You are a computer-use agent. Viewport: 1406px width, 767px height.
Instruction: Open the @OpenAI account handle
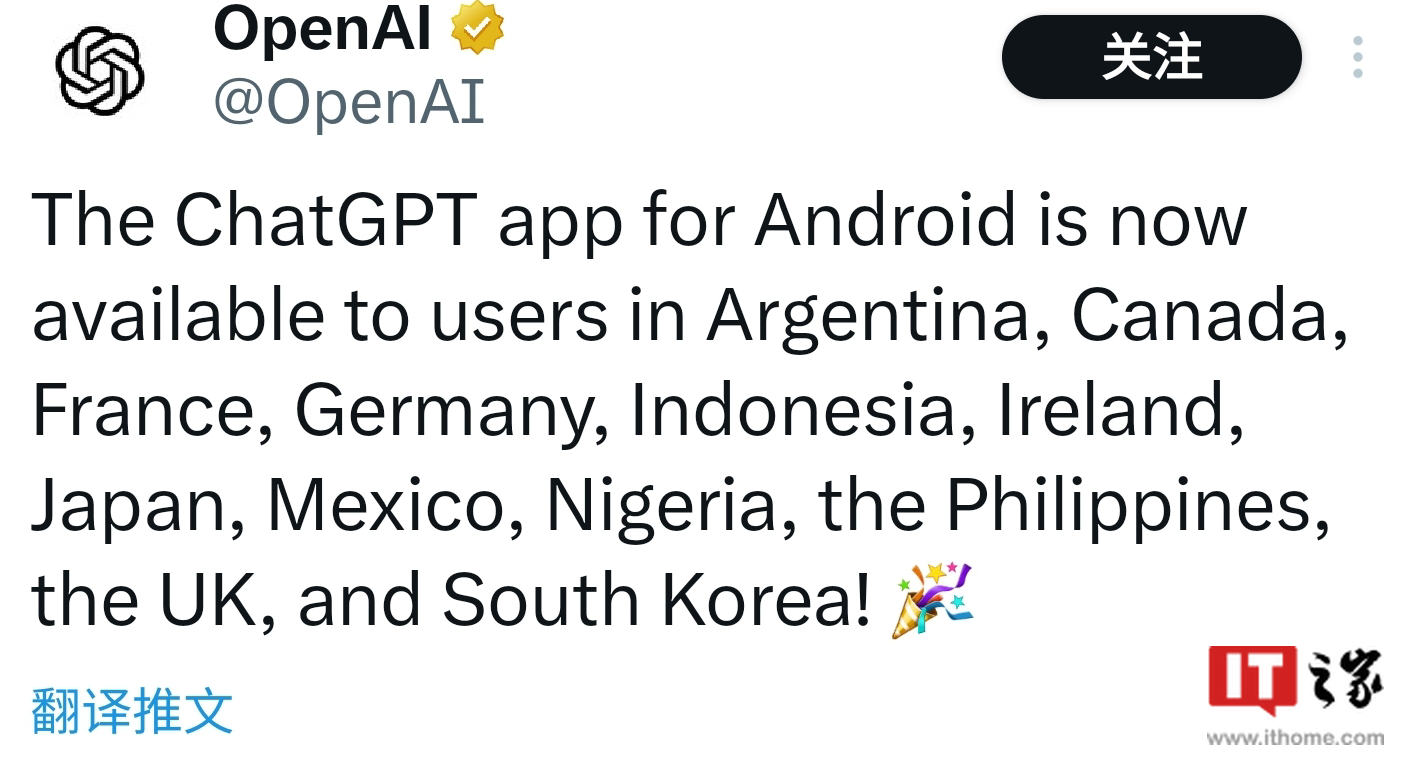[349, 103]
